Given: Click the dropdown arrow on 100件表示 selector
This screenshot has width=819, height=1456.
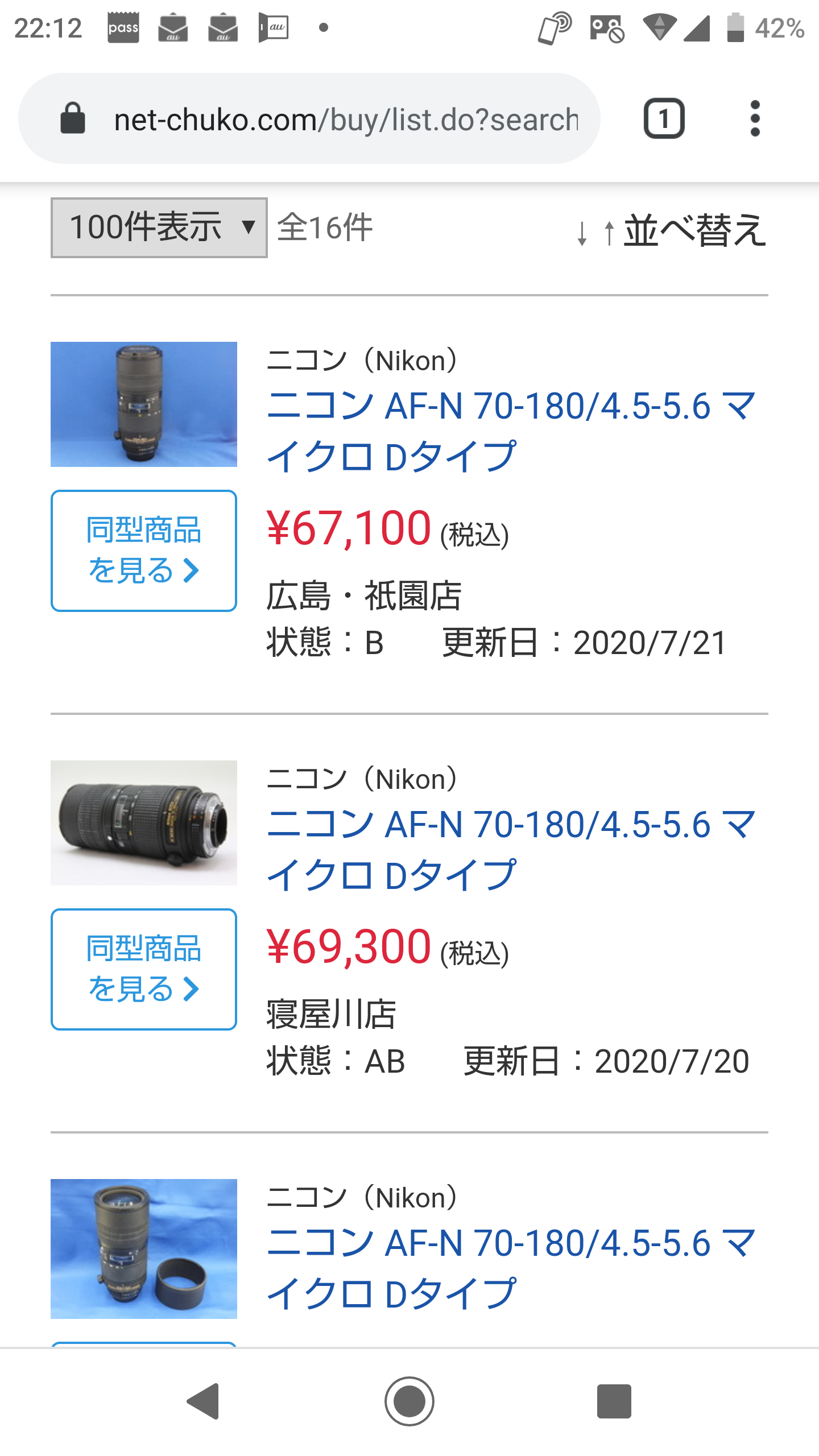Looking at the screenshot, I should 249,227.
